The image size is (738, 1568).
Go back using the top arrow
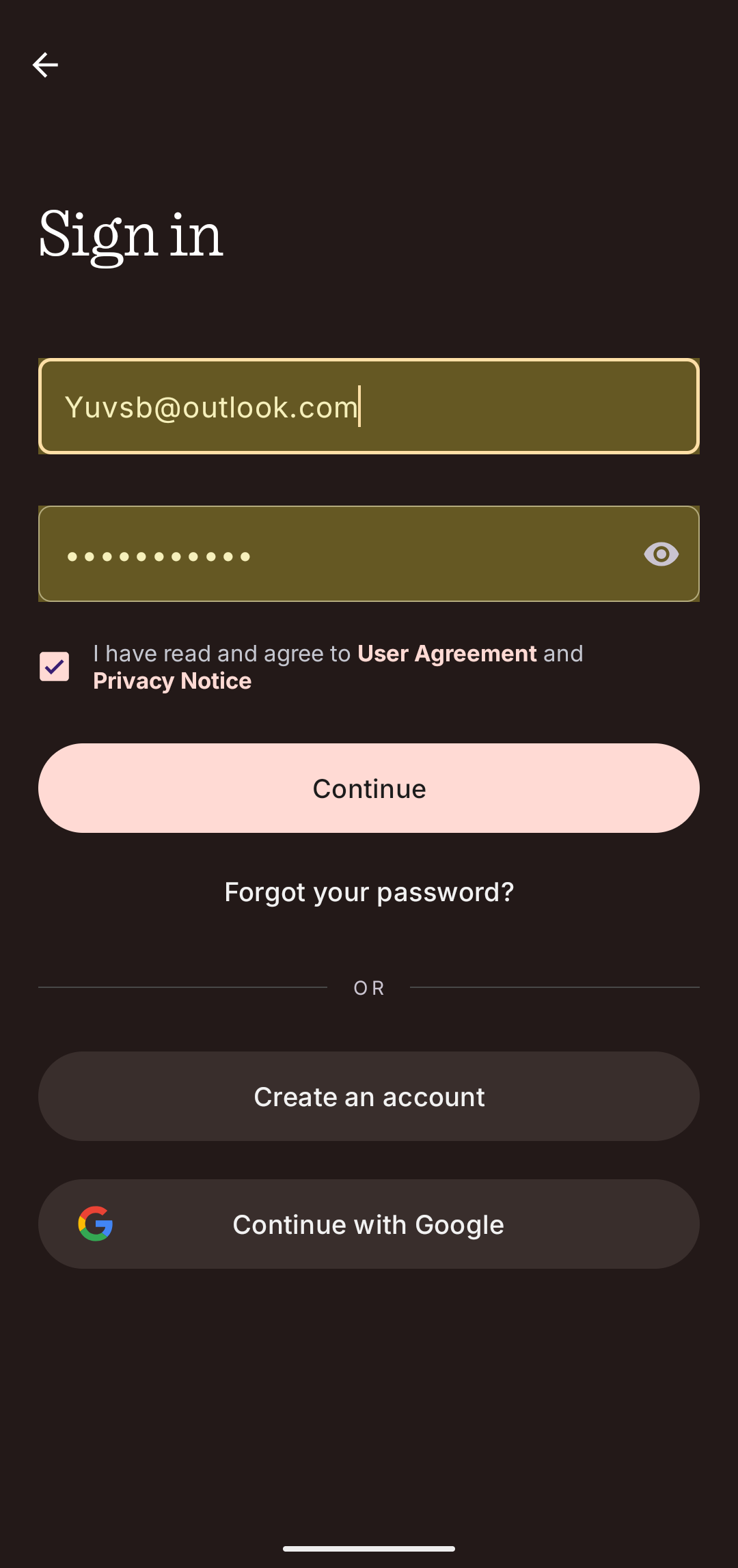pos(45,65)
